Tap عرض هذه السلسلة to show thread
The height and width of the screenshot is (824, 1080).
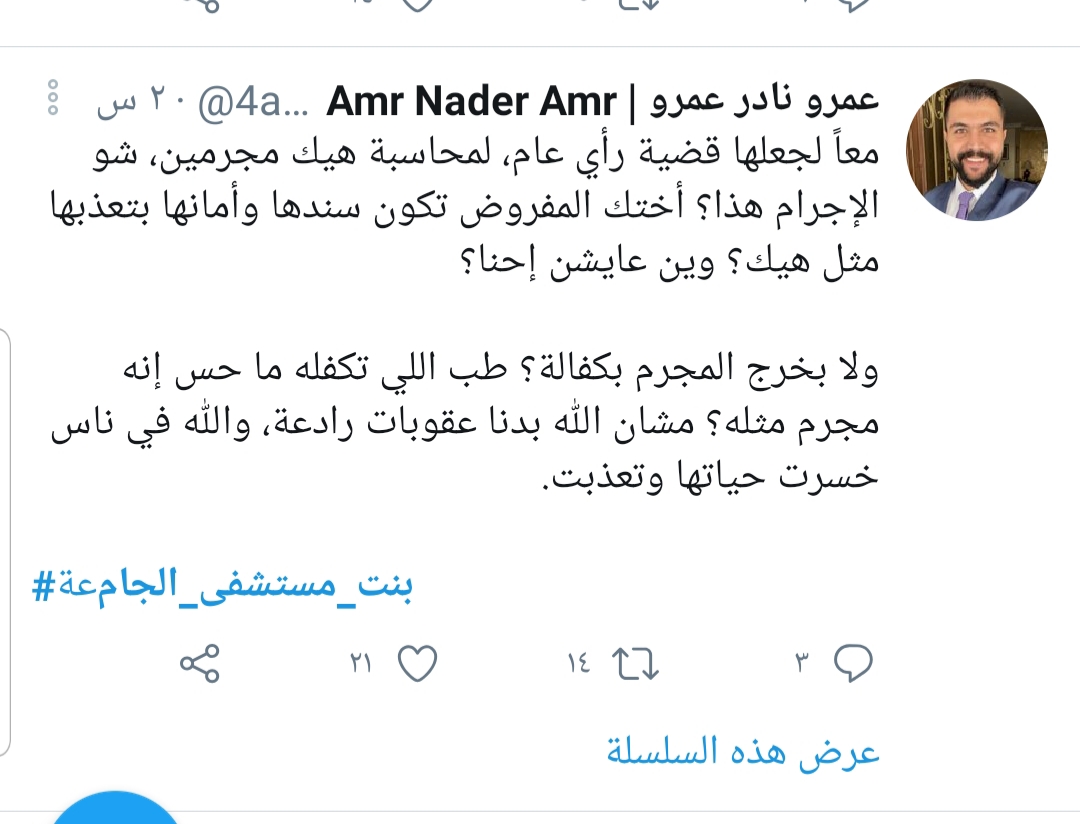pyautogui.click(x=743, y=751)
